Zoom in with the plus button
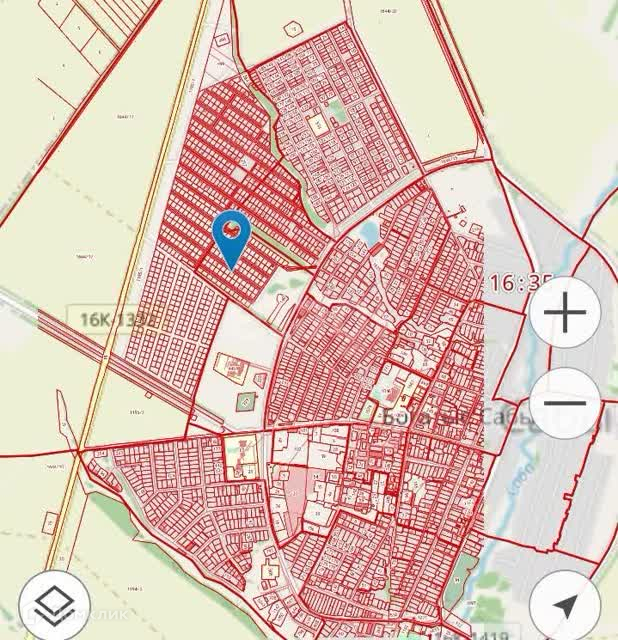The image size is (618, 640). click(565, 313)
